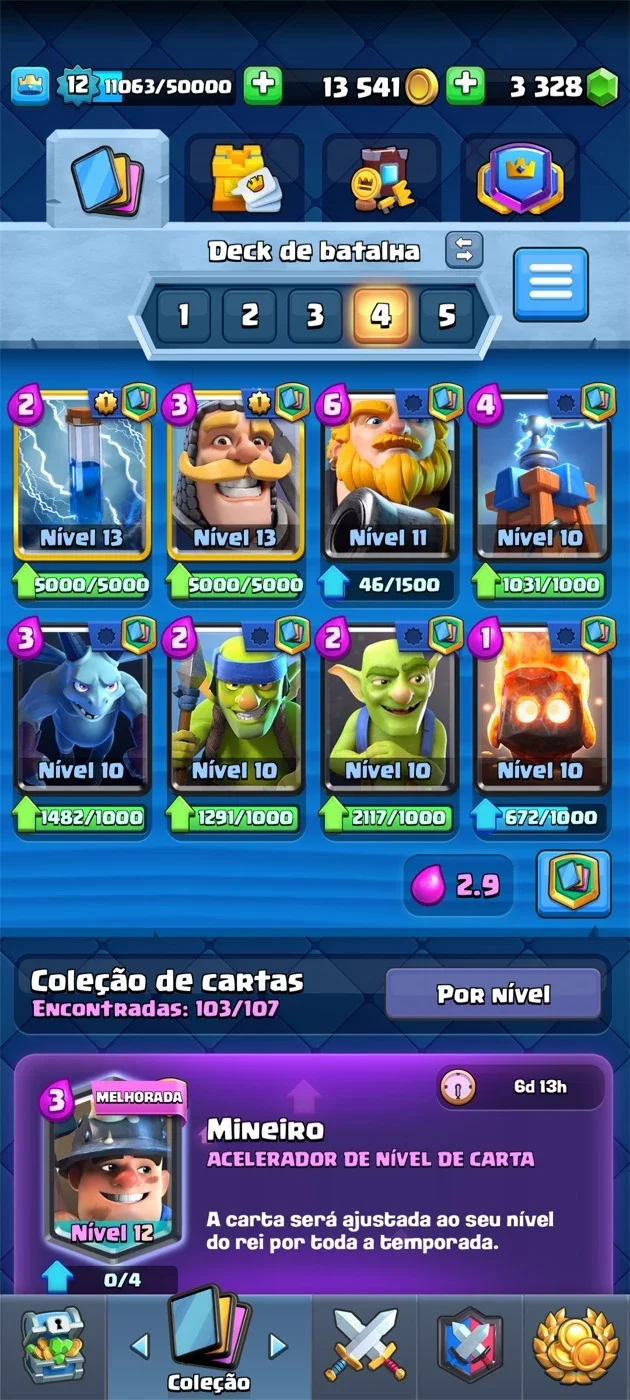Screen dimensions: 630x1400
Task: Select deck slot 3
Action: 315,316
